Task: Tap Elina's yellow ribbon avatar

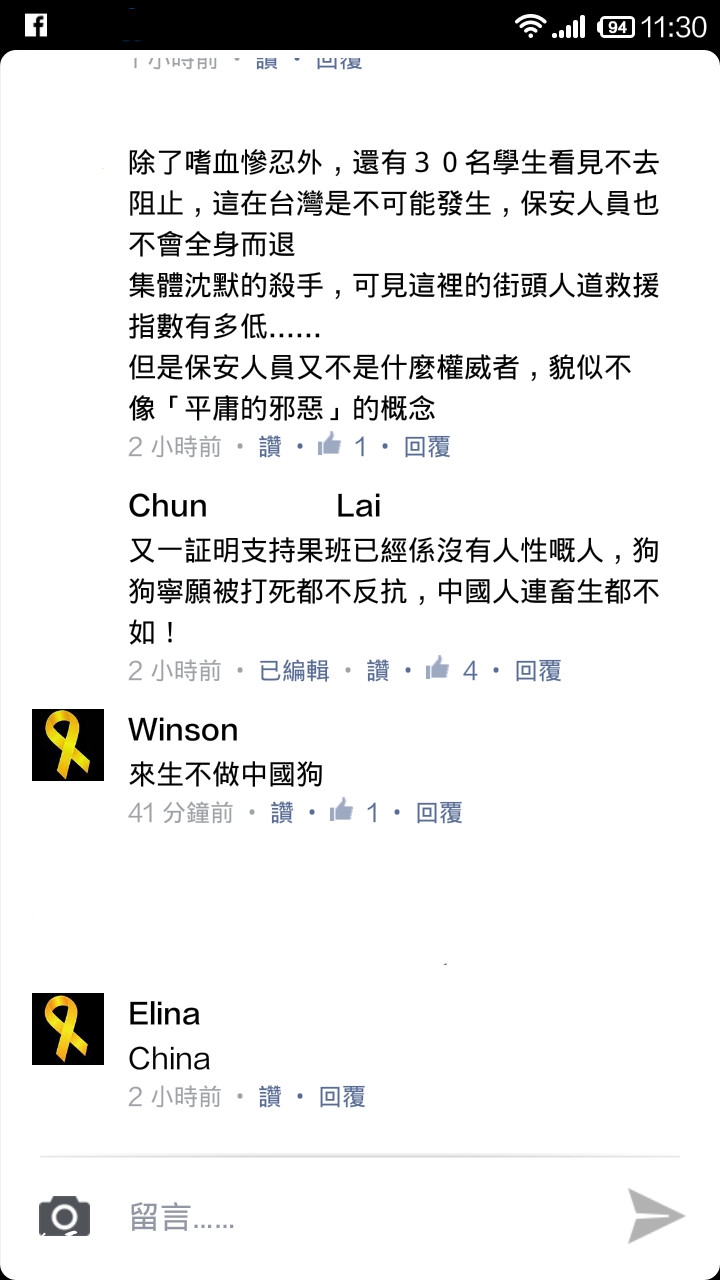Action: click(x=68, y=1029)
